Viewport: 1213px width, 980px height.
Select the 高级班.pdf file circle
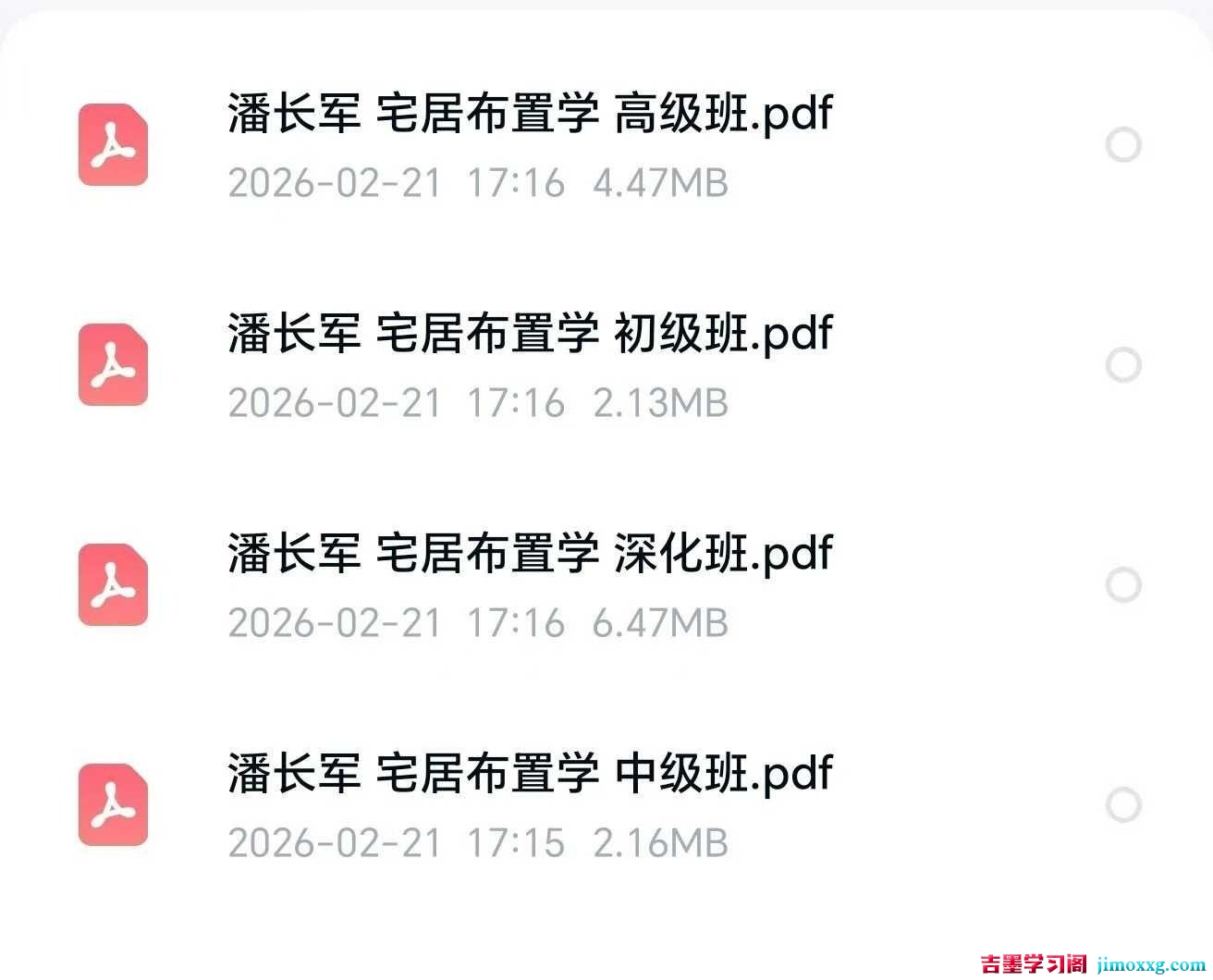[x=1123, y=145]
